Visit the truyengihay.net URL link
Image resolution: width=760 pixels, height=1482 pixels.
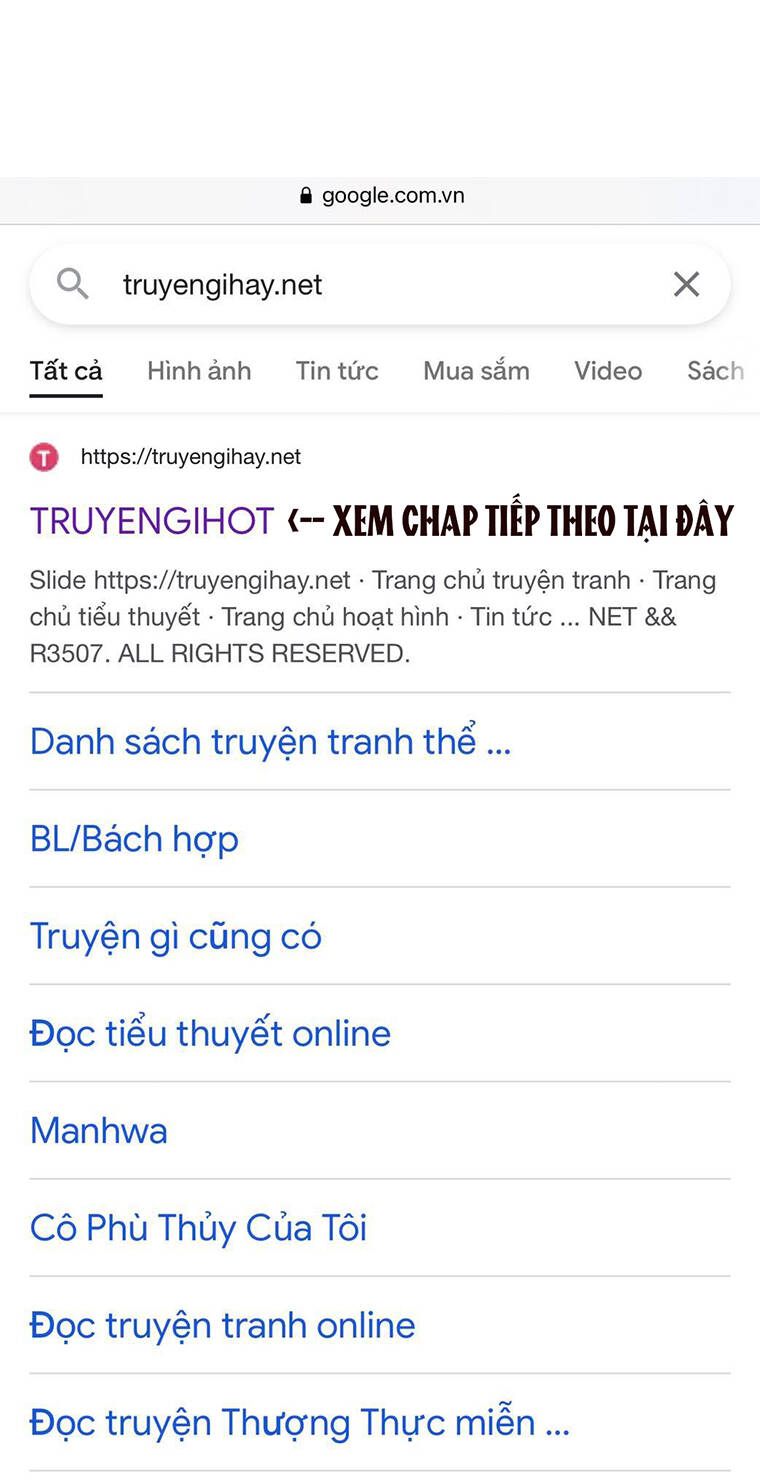191,457
